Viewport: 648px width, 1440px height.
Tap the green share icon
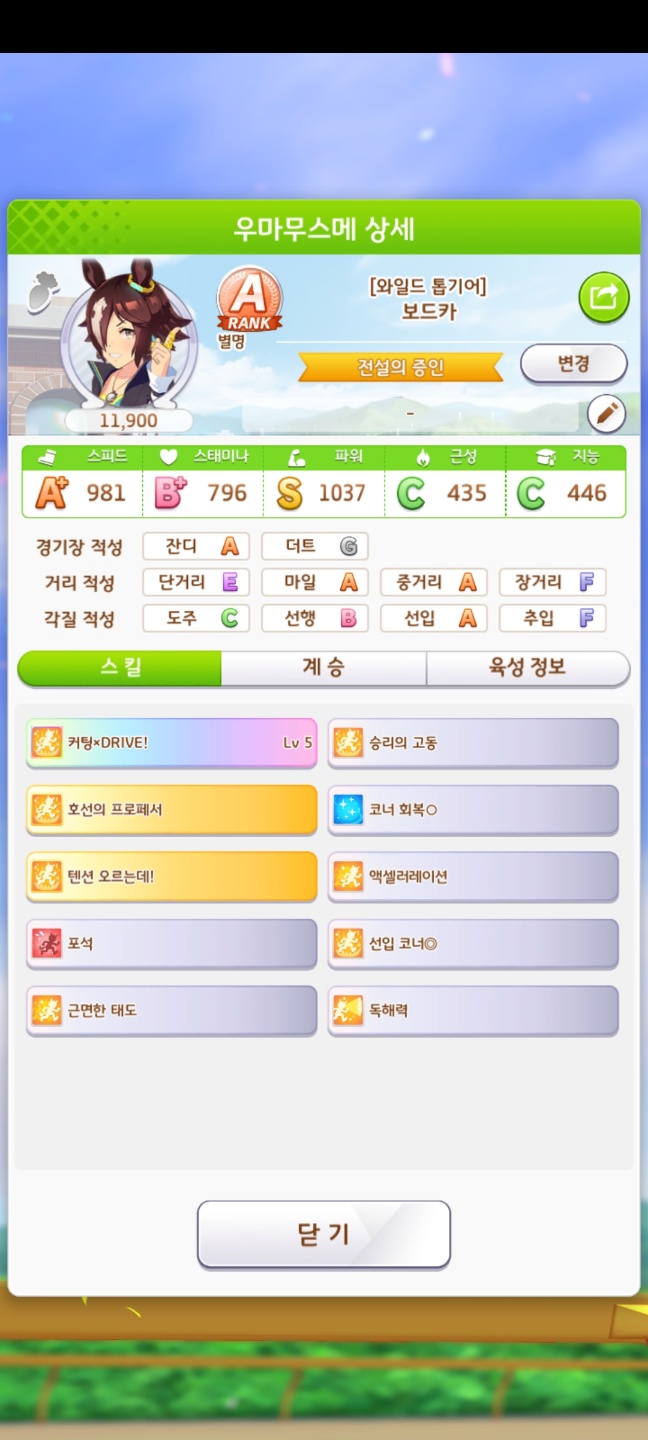[604, 296]
